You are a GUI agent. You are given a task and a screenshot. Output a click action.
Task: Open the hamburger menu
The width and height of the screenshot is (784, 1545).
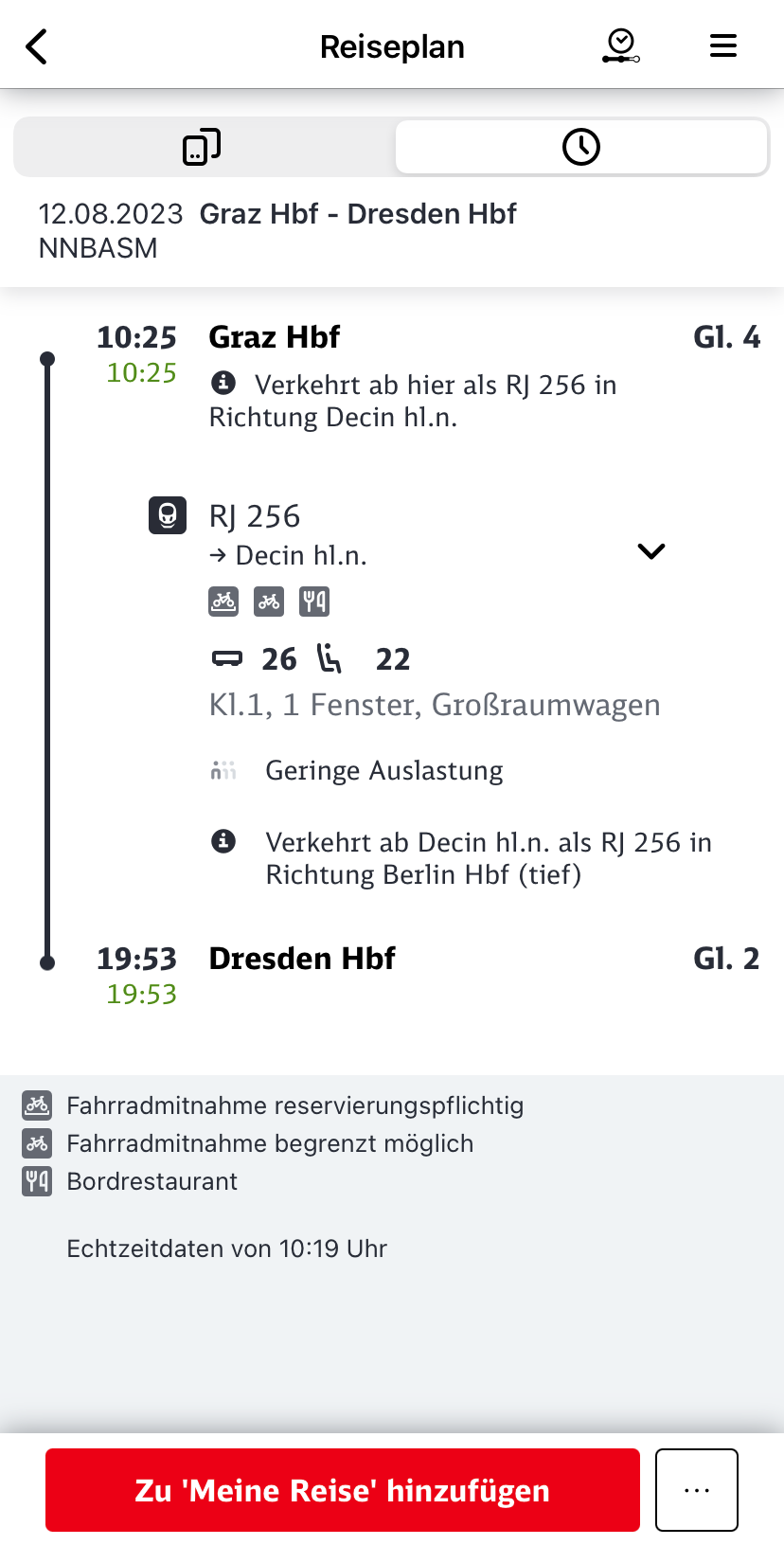pos(723,46)
